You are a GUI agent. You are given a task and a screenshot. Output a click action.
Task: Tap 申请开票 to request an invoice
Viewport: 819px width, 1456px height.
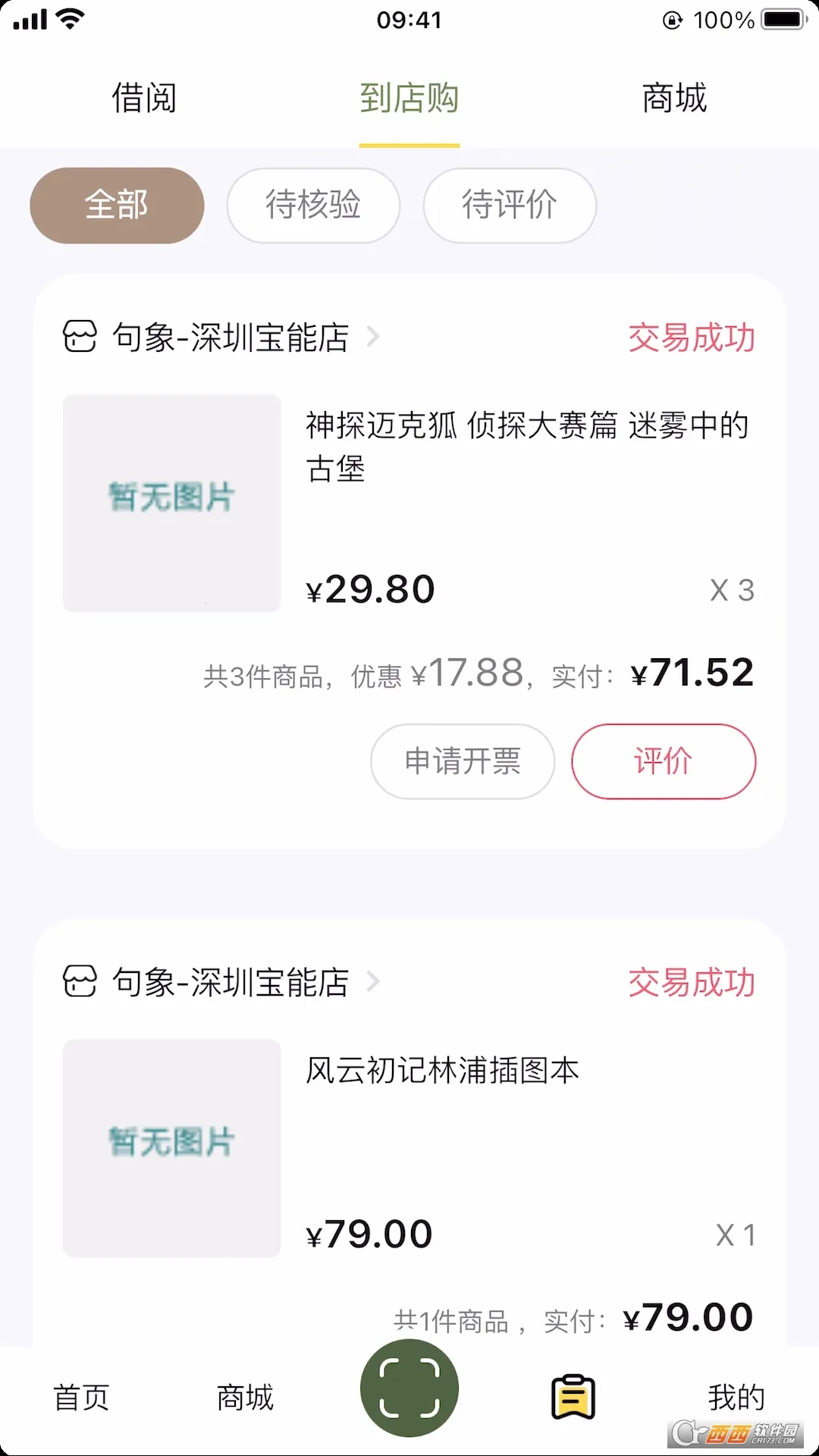[463, 761]
